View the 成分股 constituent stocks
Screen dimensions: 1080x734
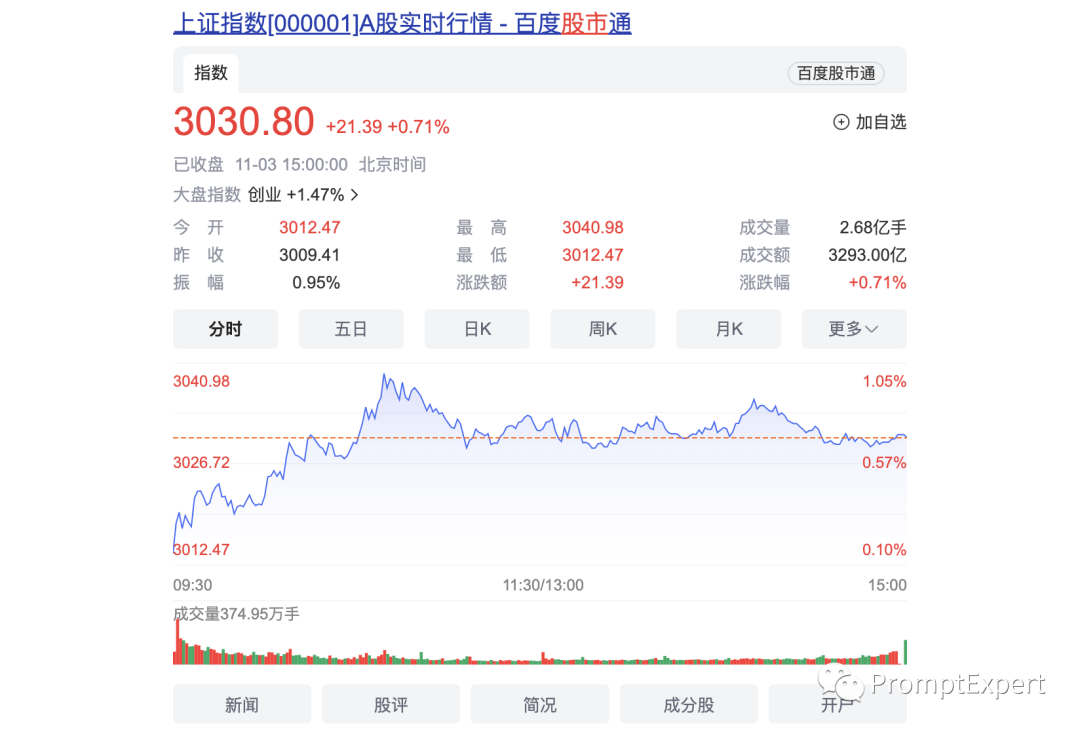point(689,705)
